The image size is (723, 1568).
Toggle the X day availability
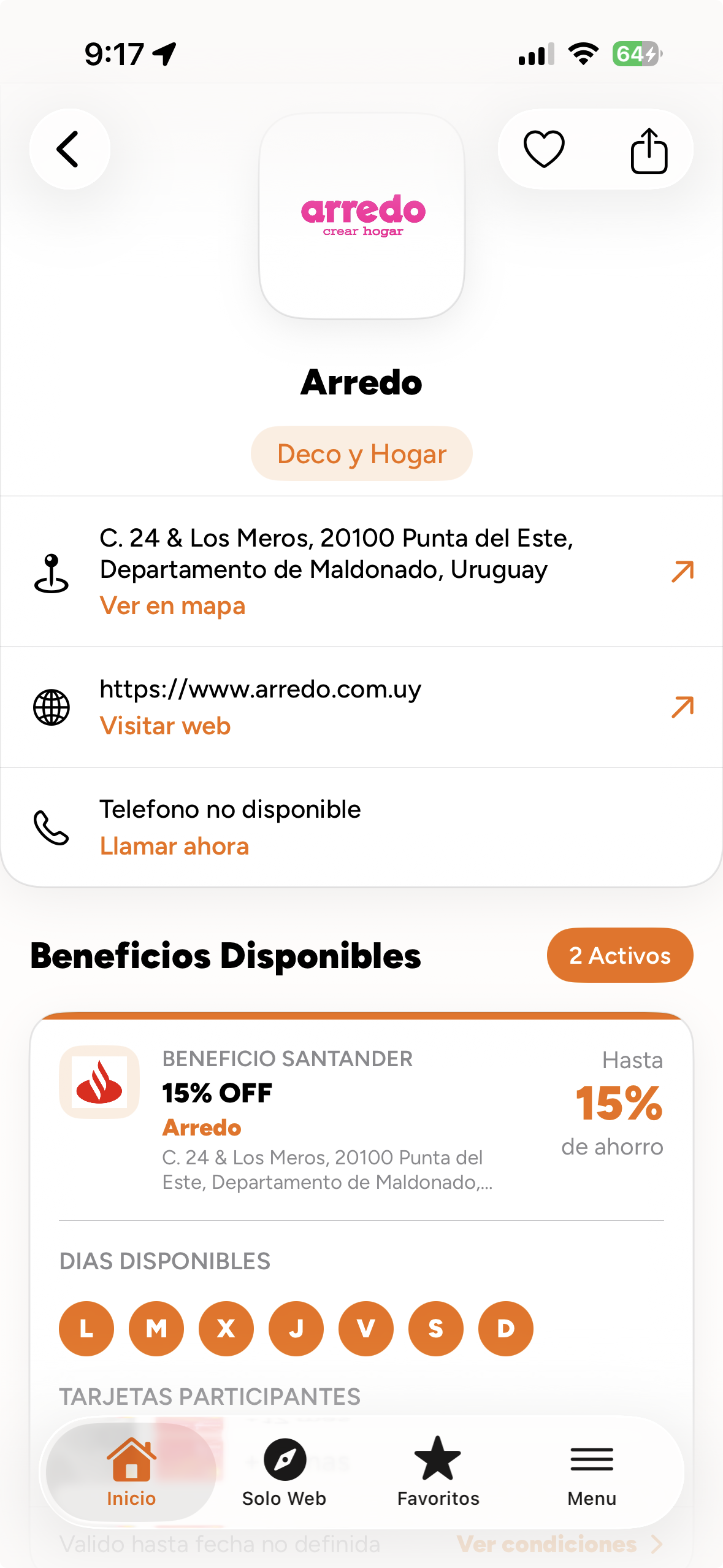pyautogui.click(x=226, y=1329)
